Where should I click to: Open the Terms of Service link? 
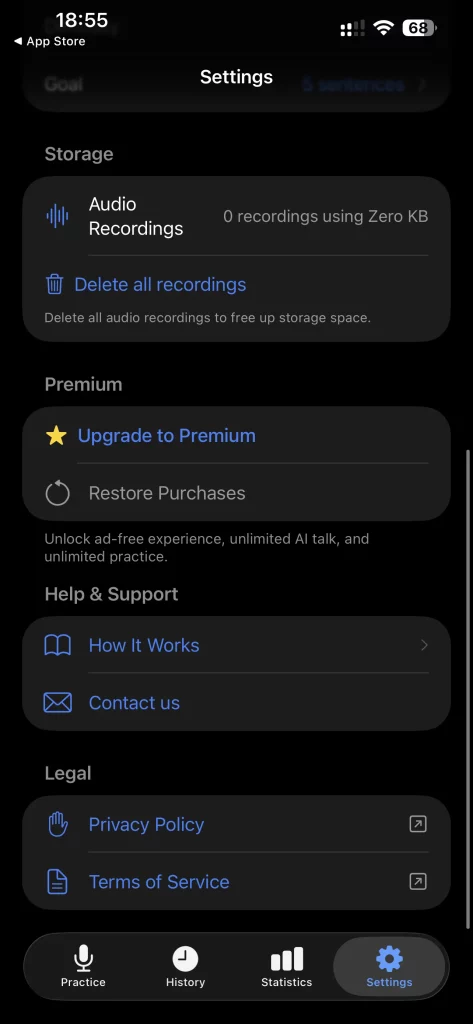(x=236, y=882)
